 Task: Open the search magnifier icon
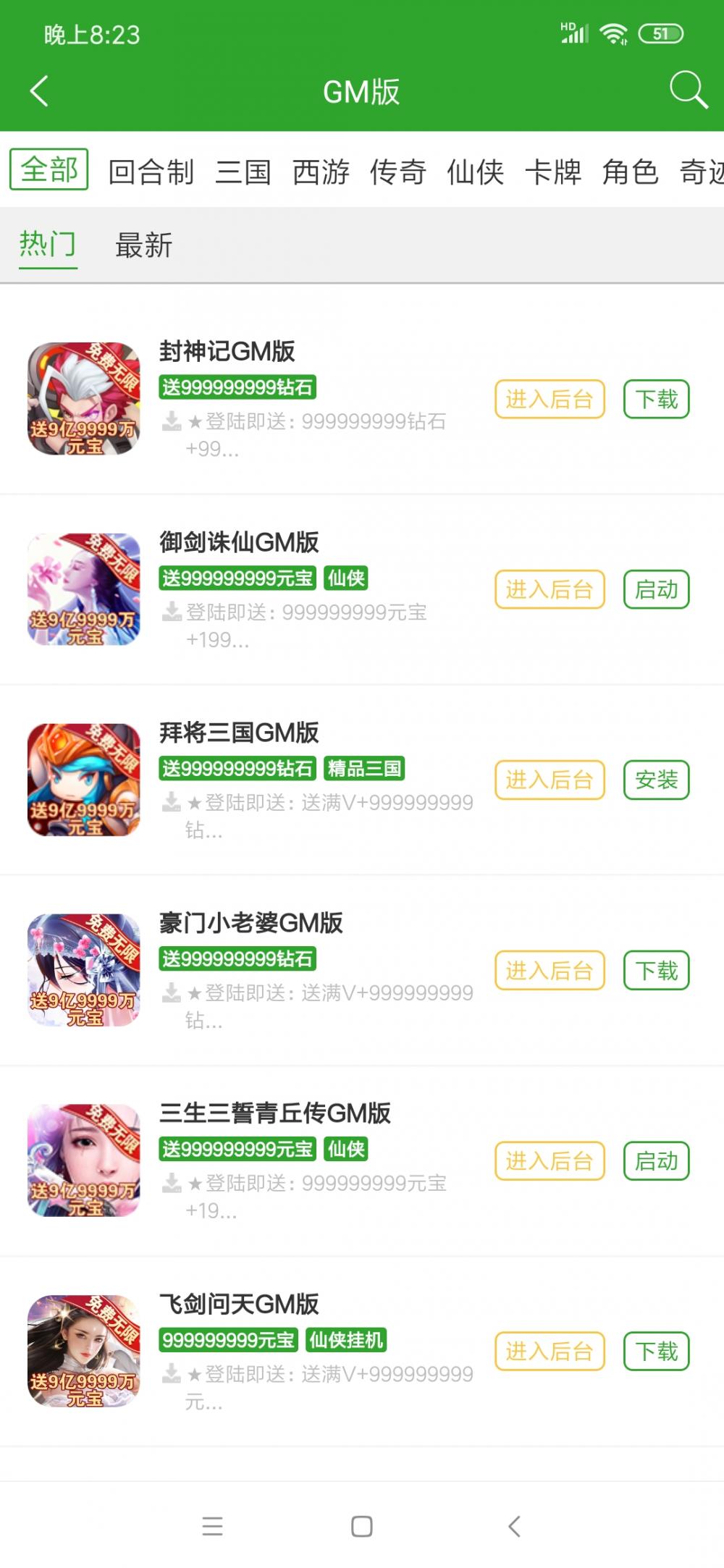point(687,90)
